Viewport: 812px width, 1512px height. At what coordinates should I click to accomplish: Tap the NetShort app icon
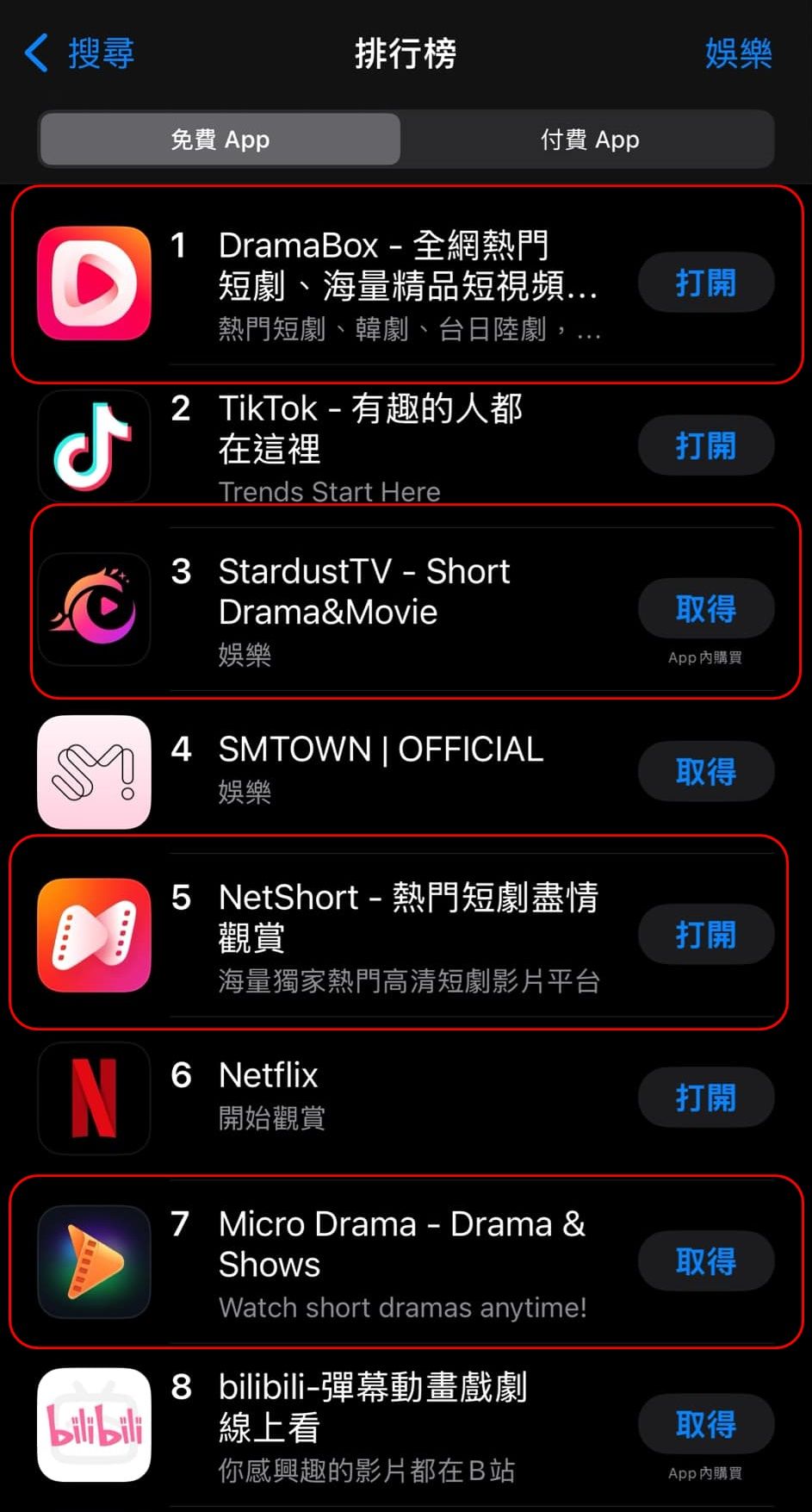click(x=93, y=934)
